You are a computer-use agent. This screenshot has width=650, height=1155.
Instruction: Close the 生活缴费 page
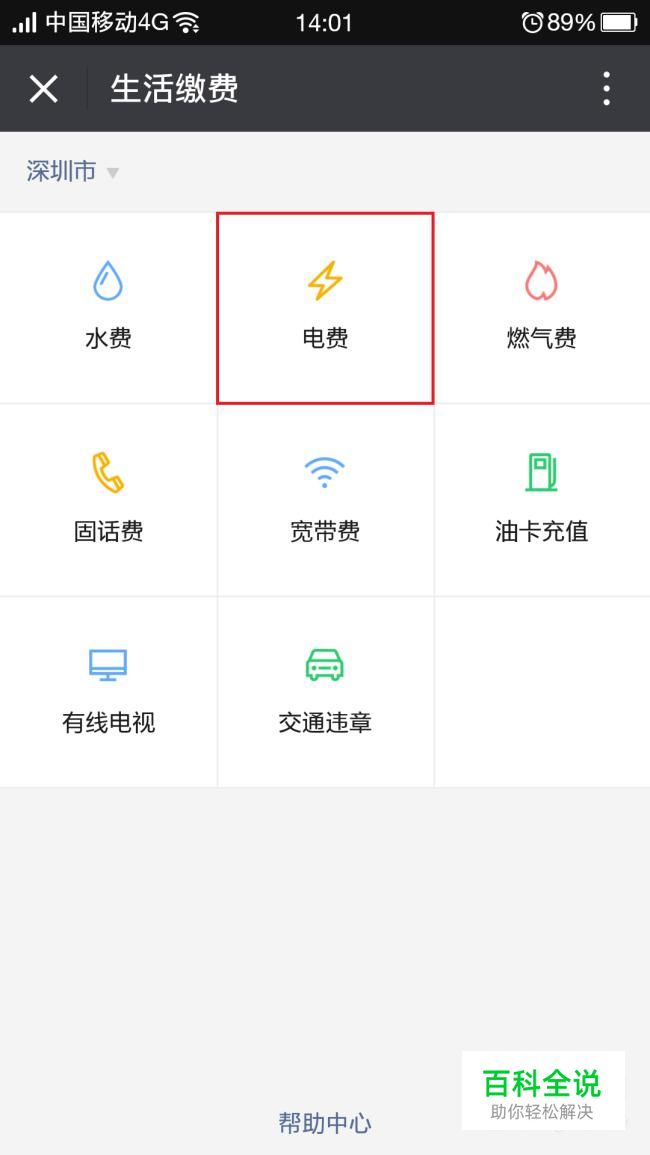43,89
